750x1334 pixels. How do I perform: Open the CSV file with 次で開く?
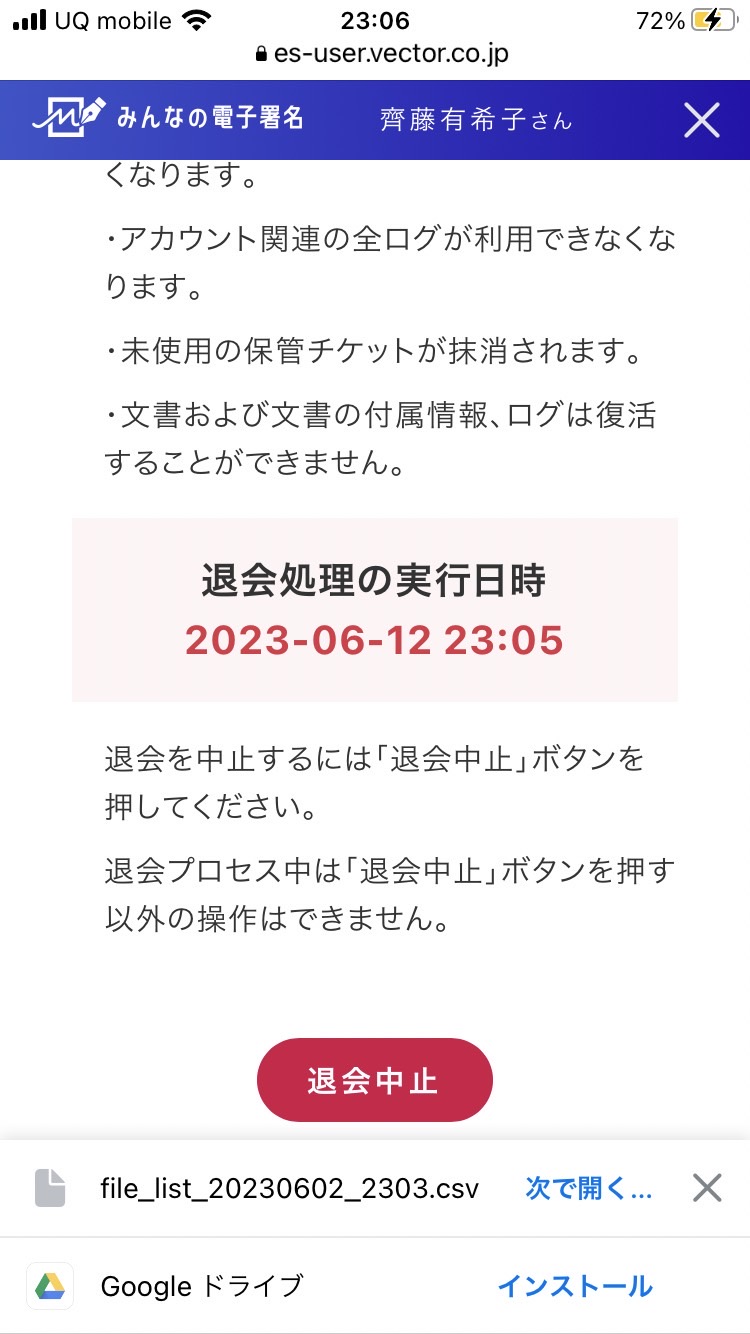589,1188
